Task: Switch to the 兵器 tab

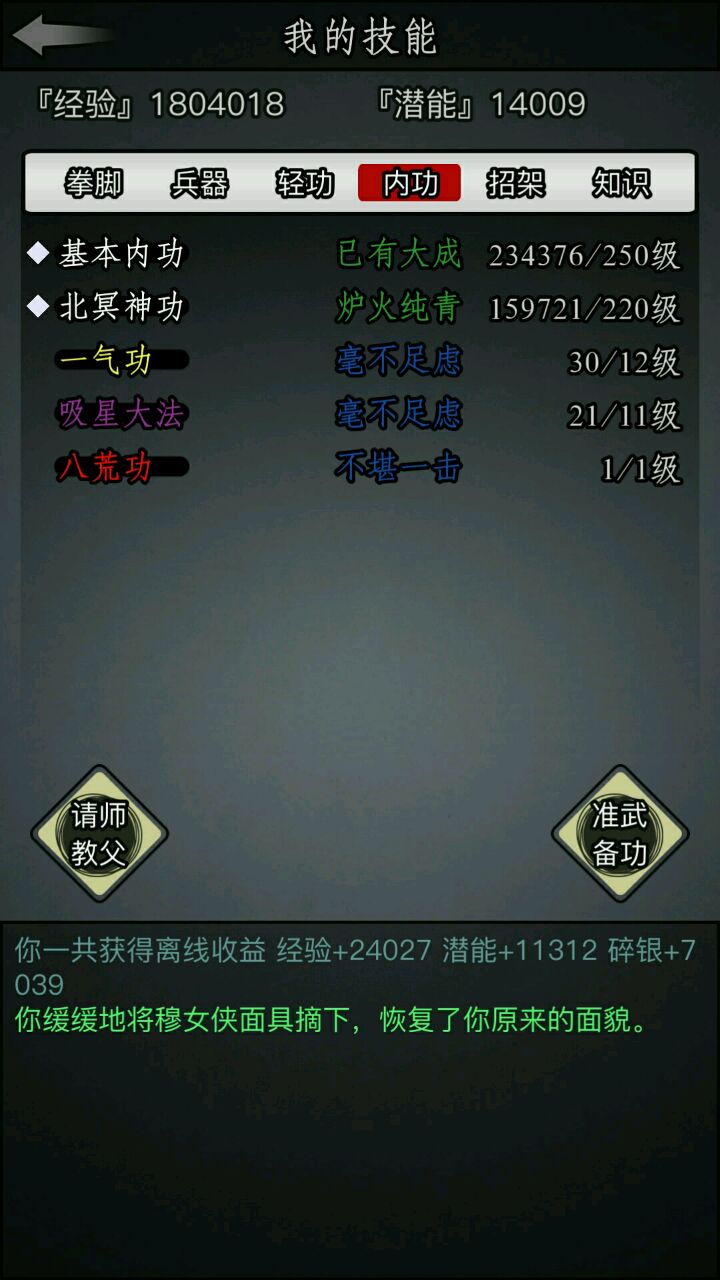Action: pos(199,183)
